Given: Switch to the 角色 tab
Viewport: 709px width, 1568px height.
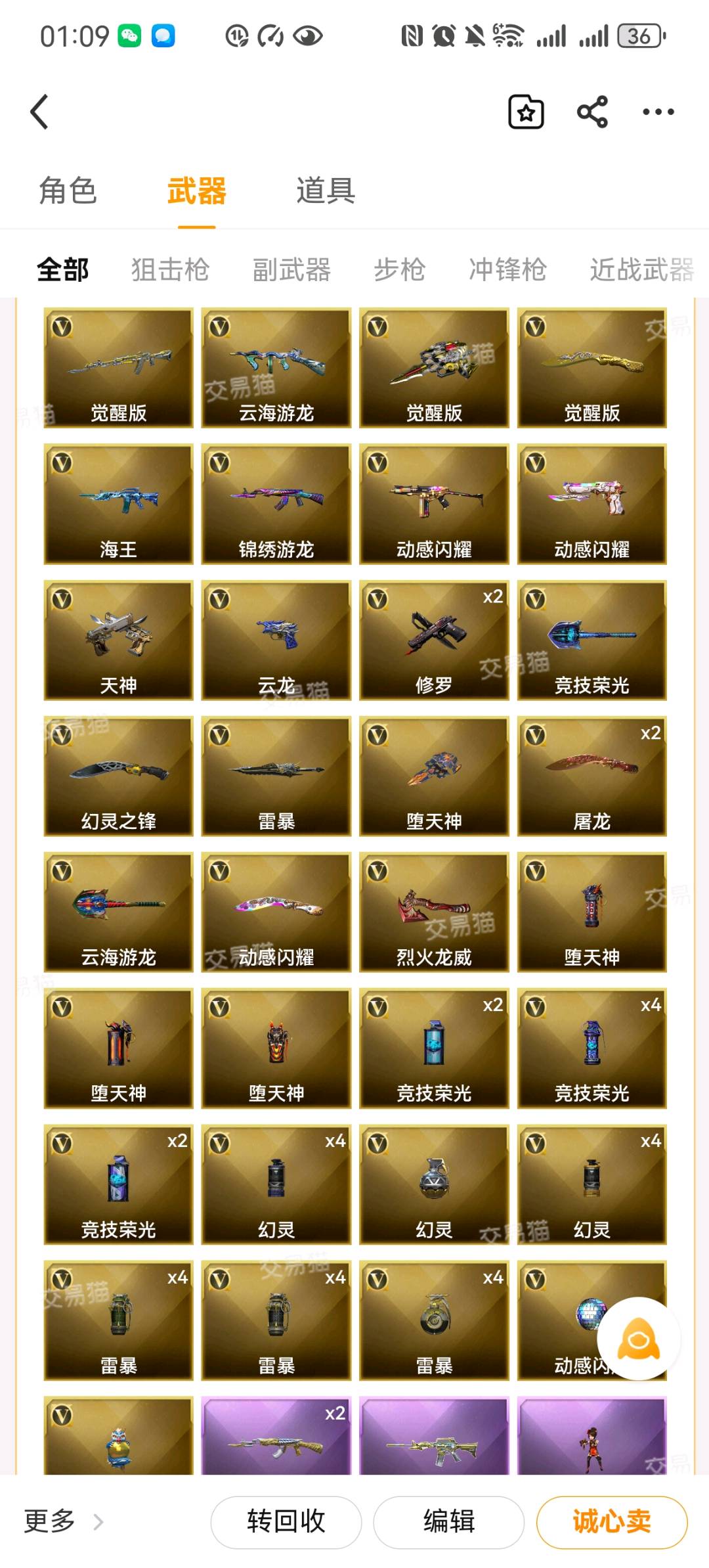Looking at the screenshot, I should pyautogui.click(x=68, y=191).
